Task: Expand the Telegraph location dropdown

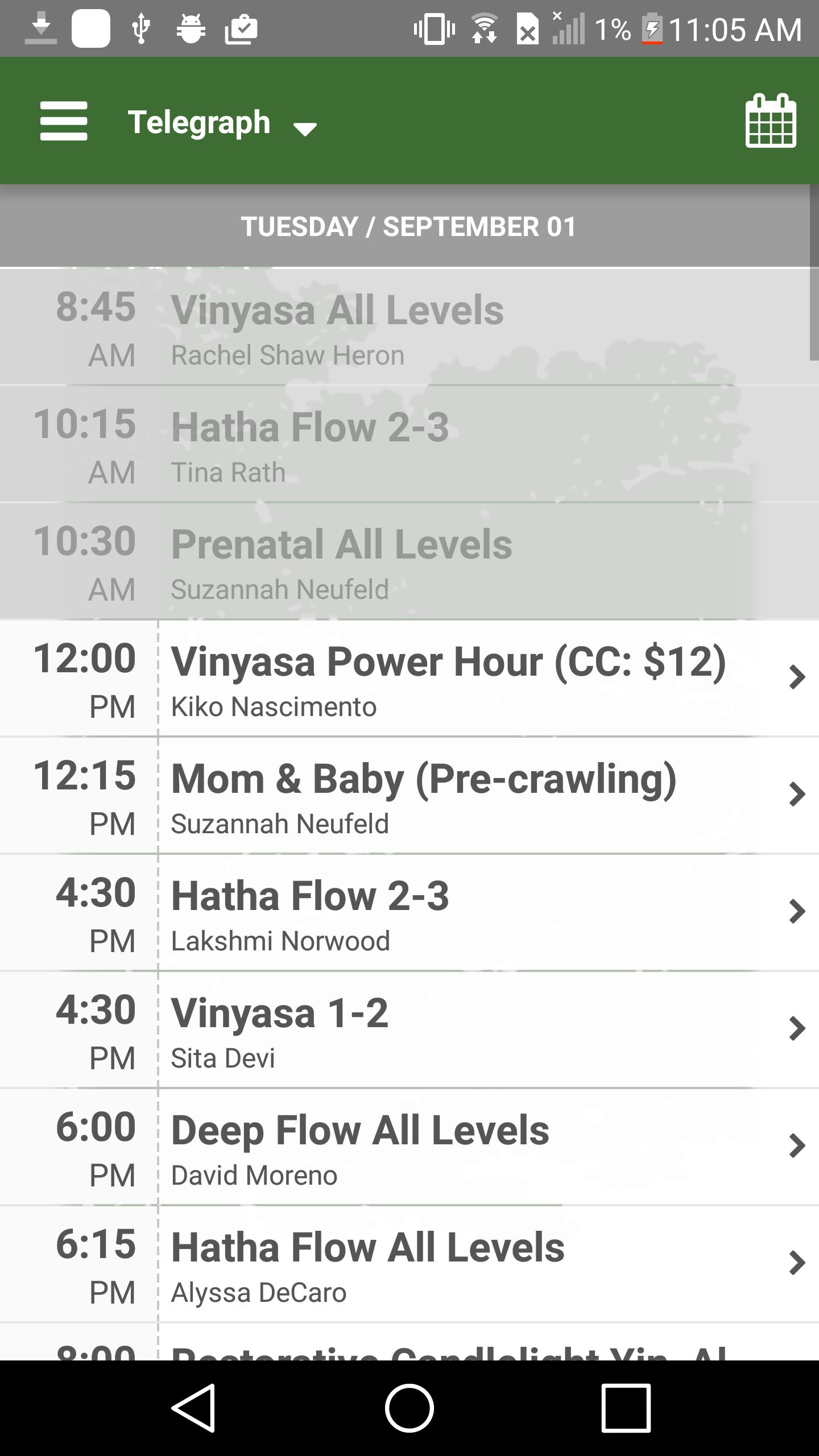Action: [222, 123]
